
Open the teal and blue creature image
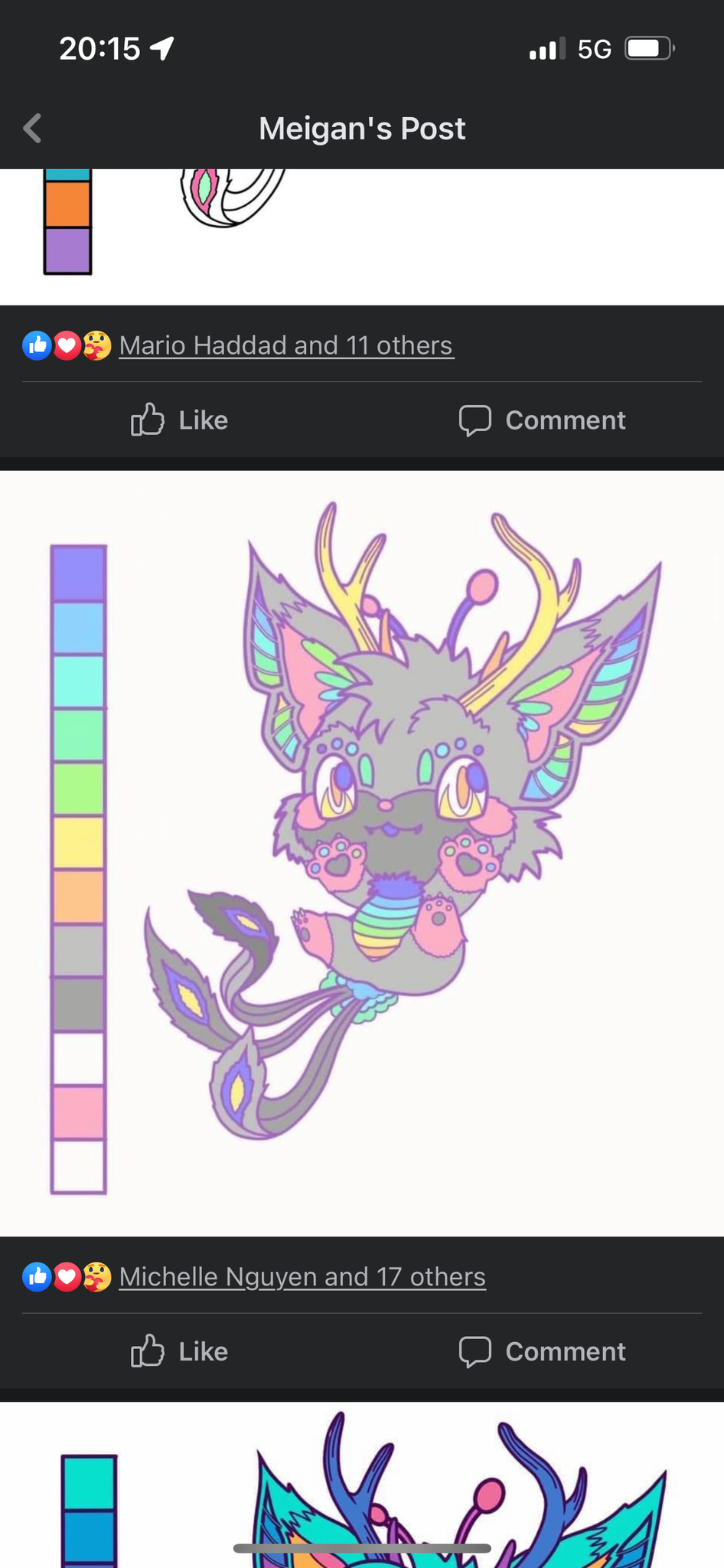pos(362,1485)
